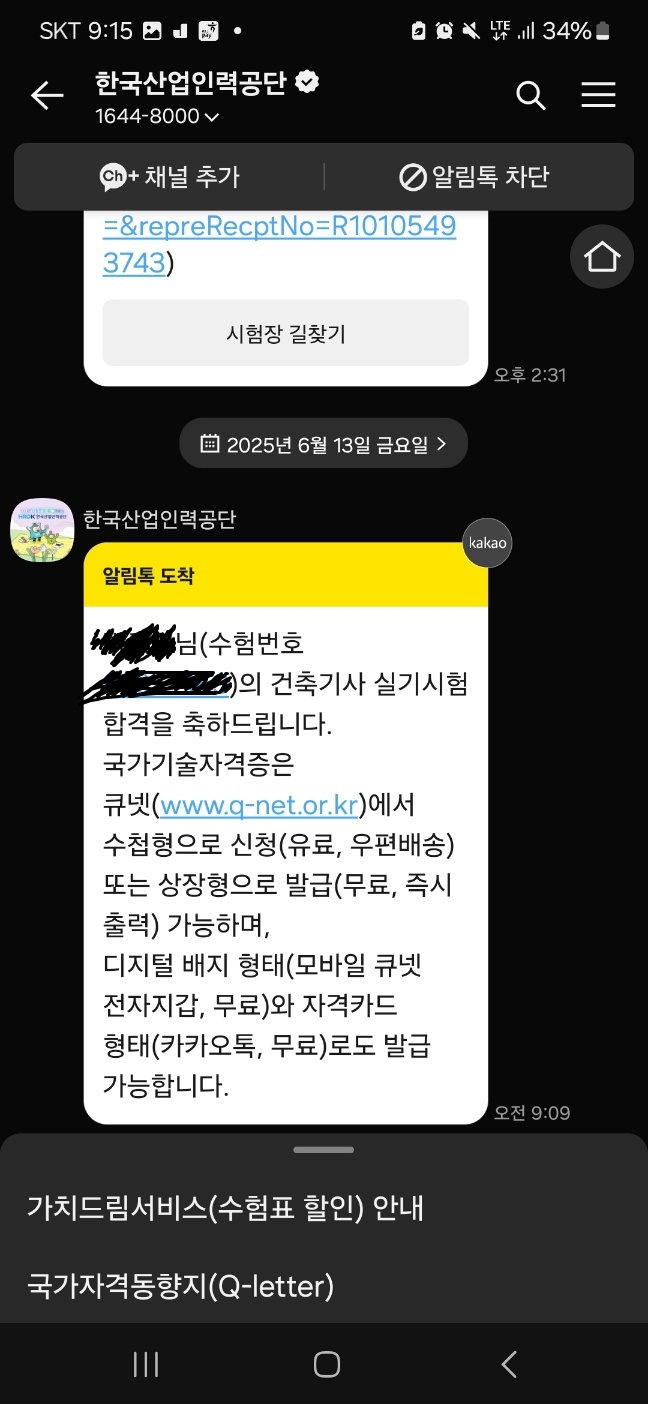Viewport: 648px width, 1404px height.
Task: Open the 2025년 6월 13일 date picker
Action: pyautogui.click(x=323, y=444)
